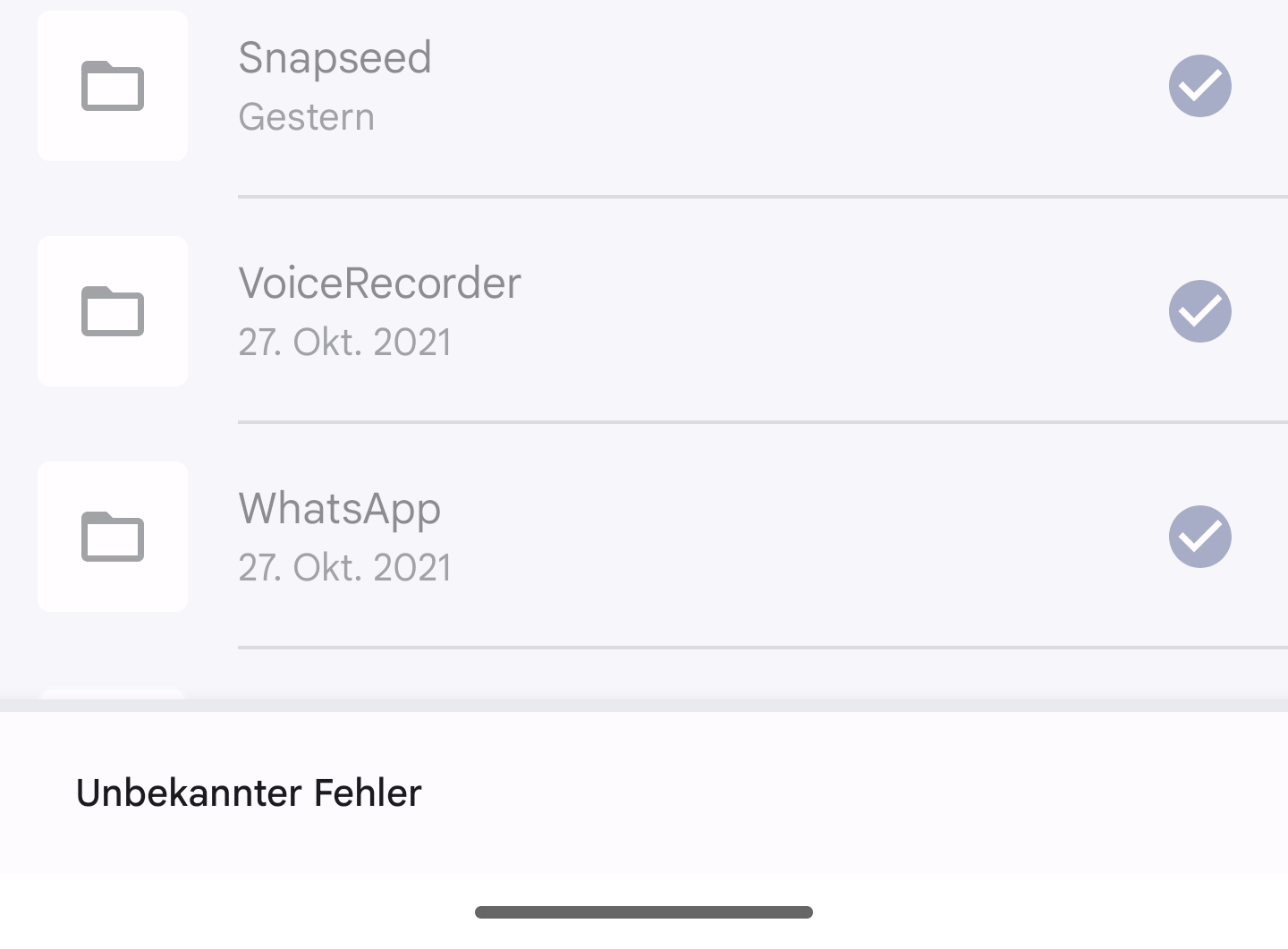The height and width of the screenshot is (949, 1288).
Task: Uncheck the Snapseed folder checkmark
Action: coord(1199,86)
